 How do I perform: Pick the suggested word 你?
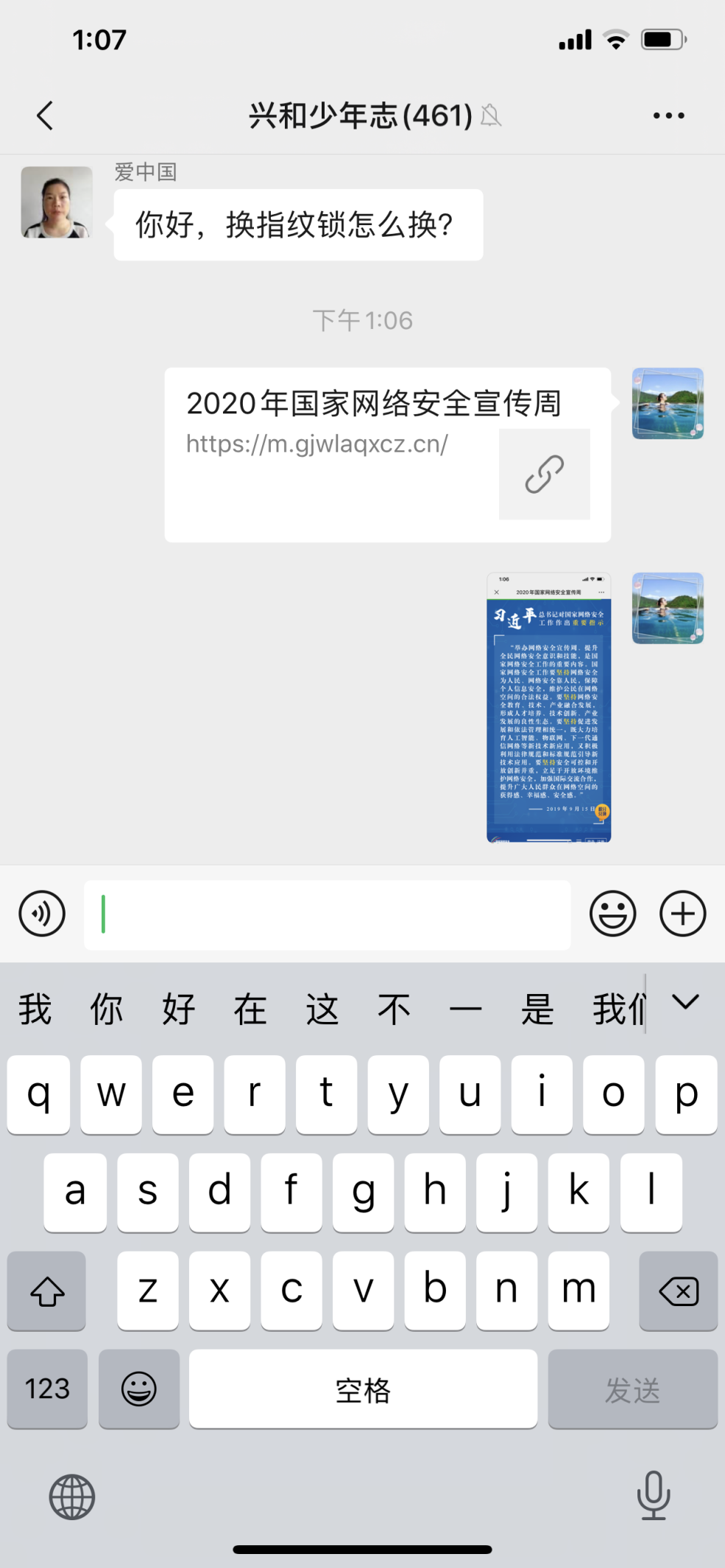click(107, 1008)
